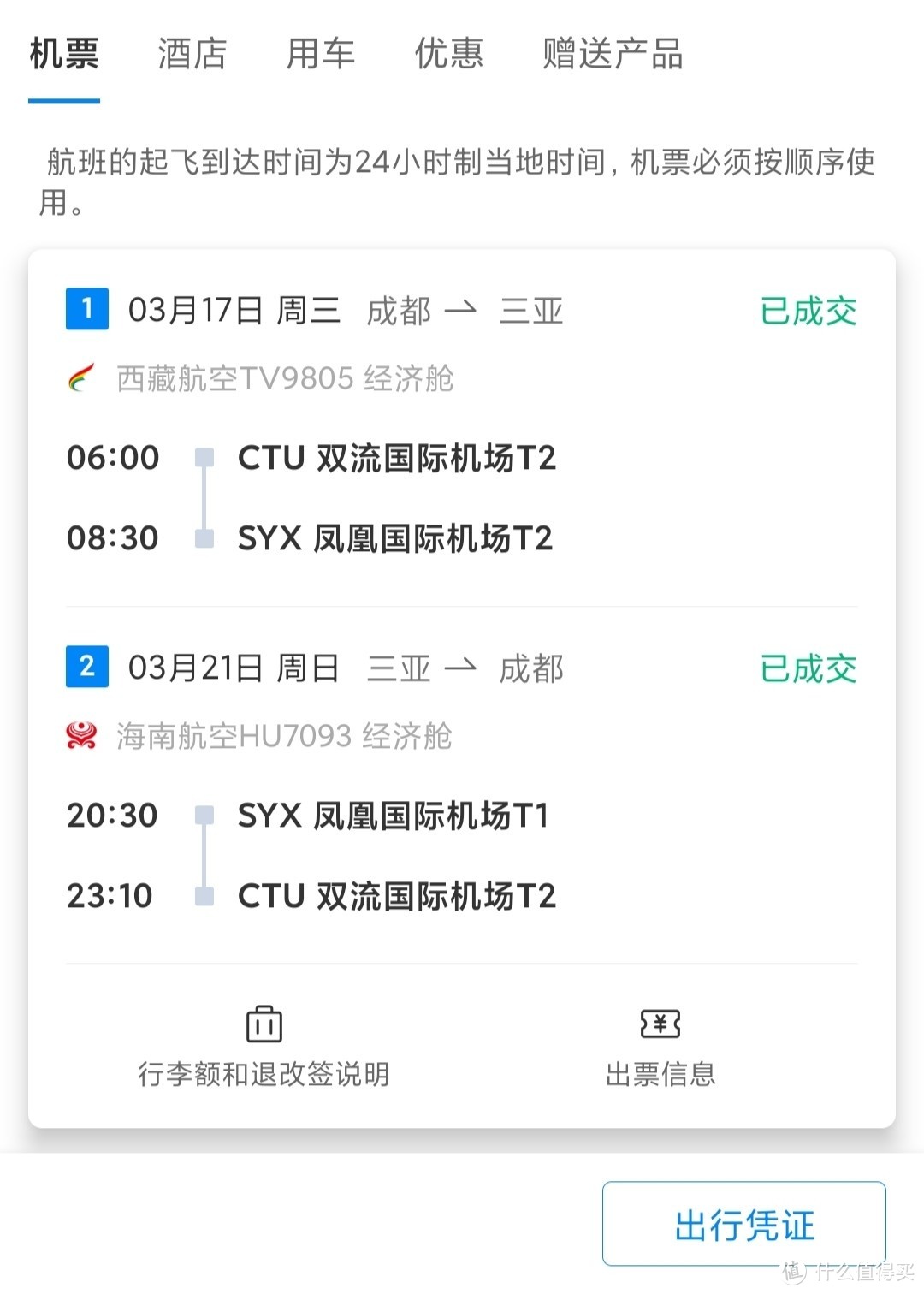Click the ticket icon above 出票信息
Image resolution: width=924 pixels, height=1294 pixels.
[659, 1024]
